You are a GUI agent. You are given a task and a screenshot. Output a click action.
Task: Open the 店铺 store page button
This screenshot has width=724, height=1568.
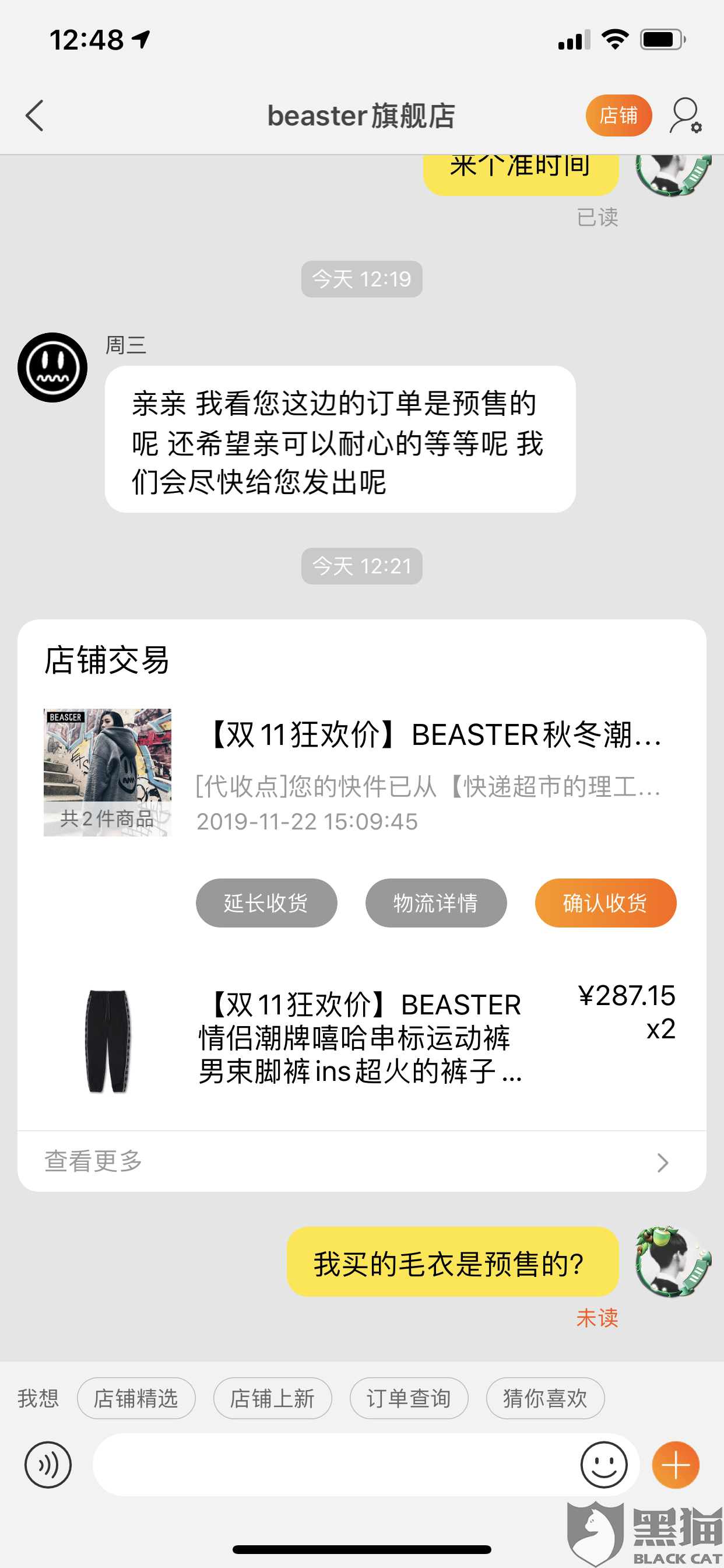point(618,116)
